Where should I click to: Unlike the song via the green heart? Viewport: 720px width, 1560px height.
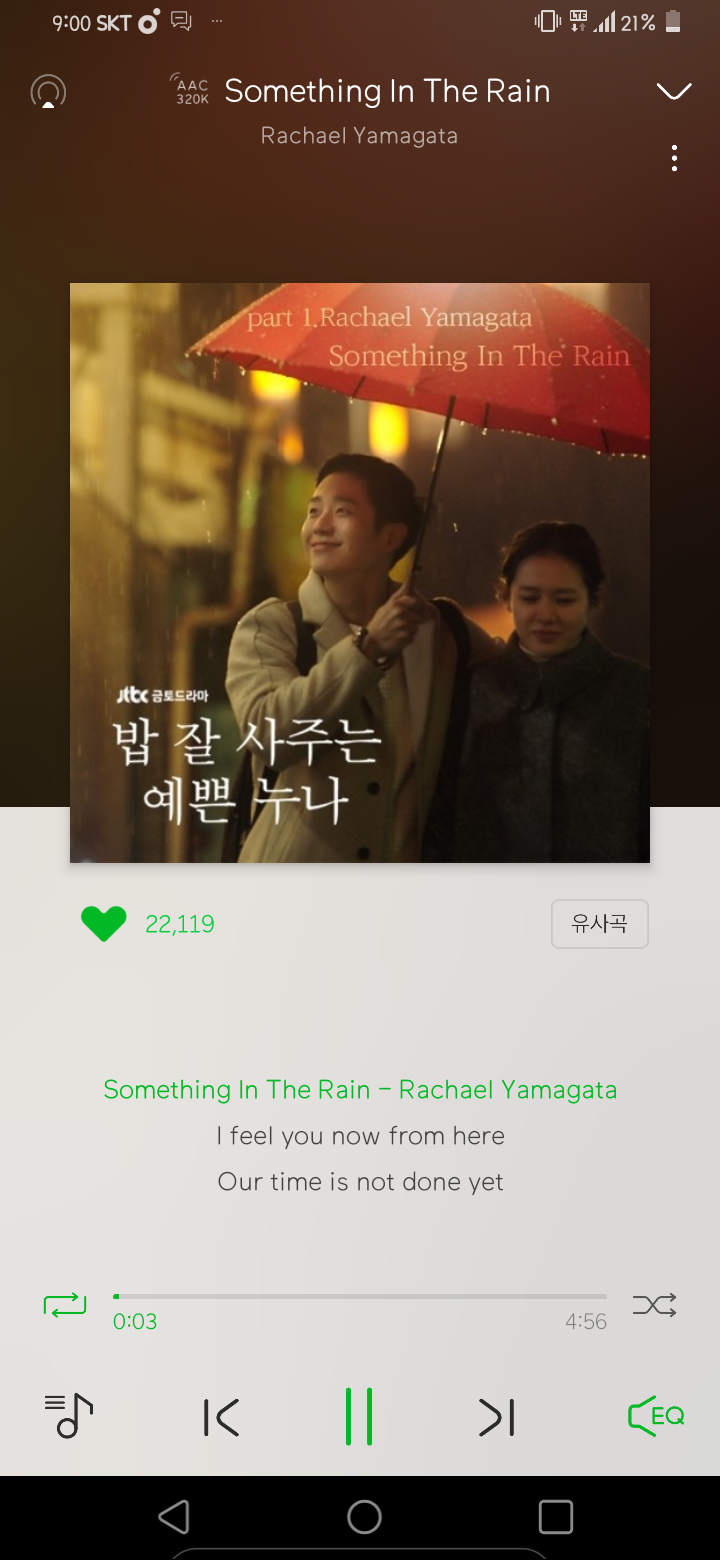point(104,924)
